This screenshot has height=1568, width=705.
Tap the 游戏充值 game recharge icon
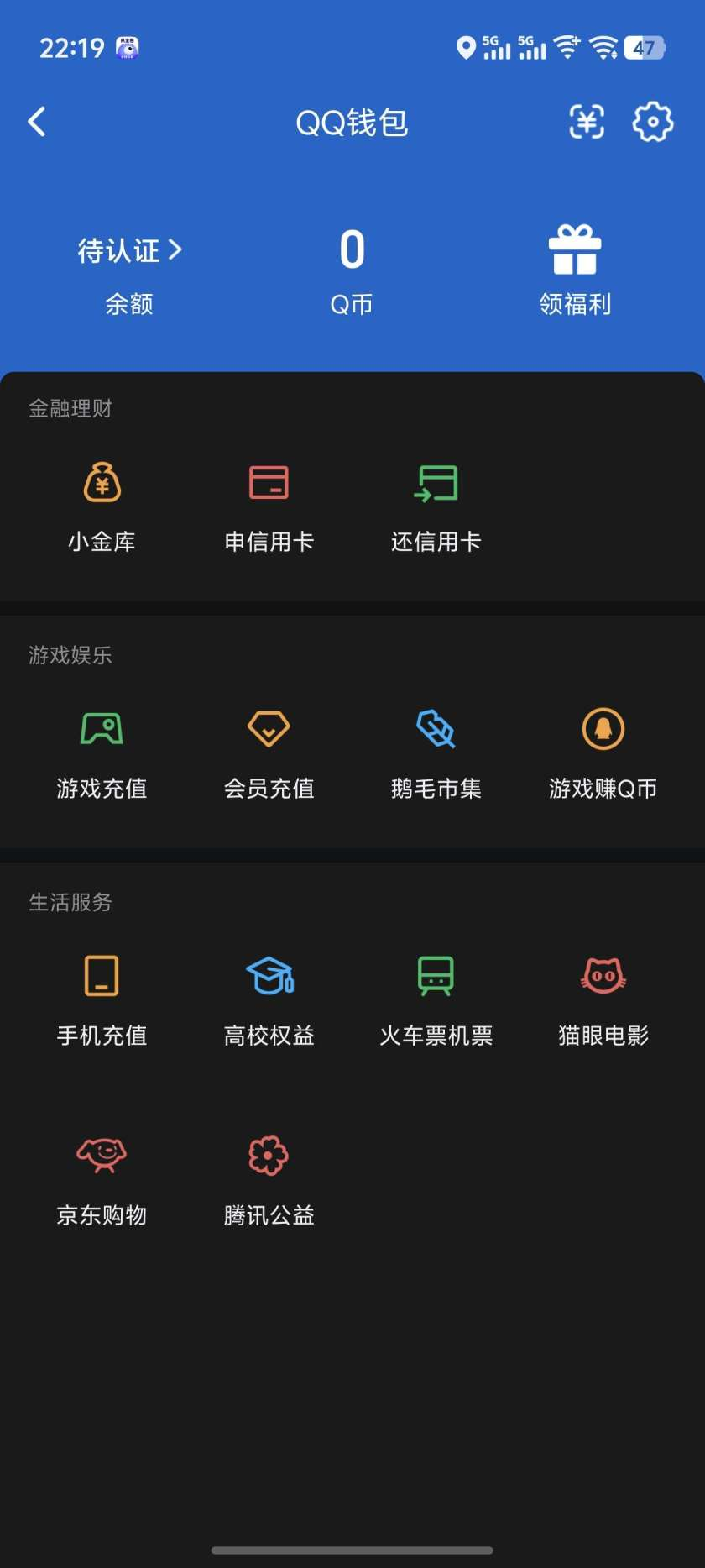[x=101, y=750]
